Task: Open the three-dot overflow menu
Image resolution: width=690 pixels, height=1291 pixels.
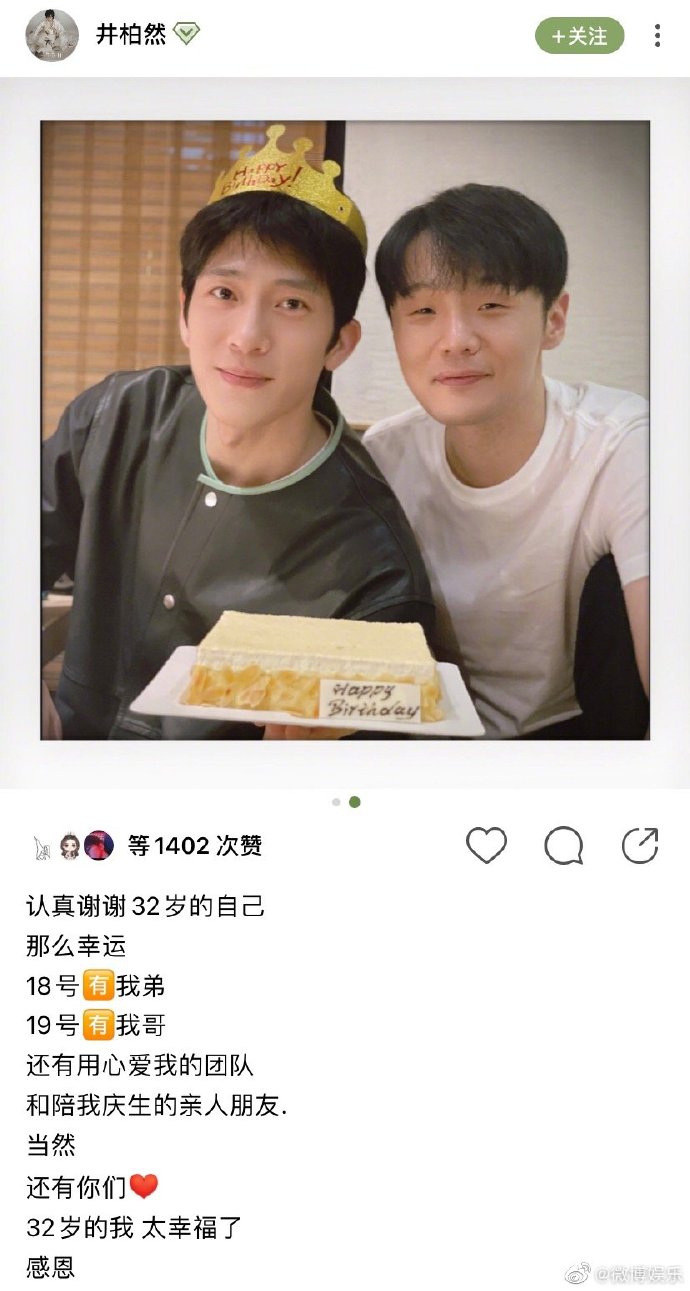Action: click(x=657, y=36)
